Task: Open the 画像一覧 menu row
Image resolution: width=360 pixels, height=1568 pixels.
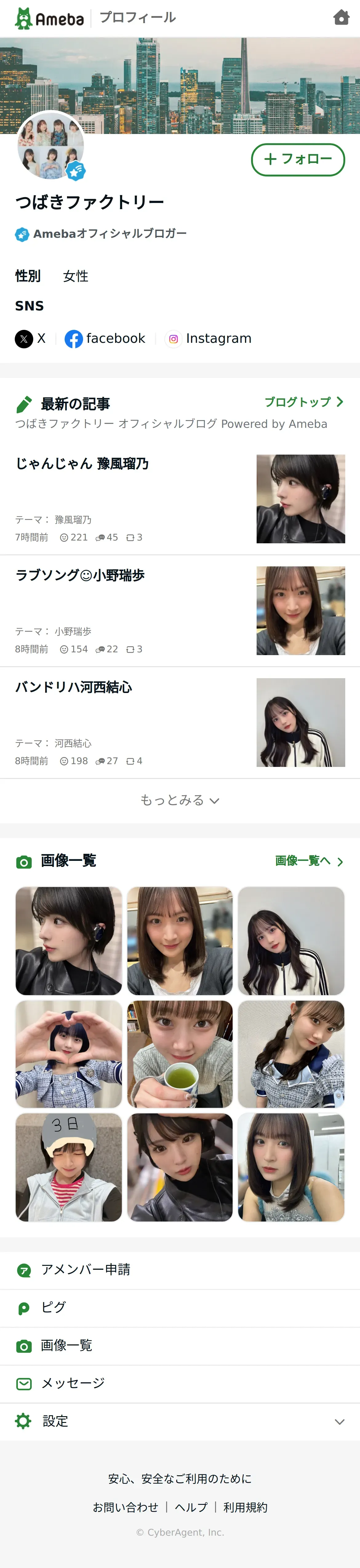Action: click(x=66, y=1345)
